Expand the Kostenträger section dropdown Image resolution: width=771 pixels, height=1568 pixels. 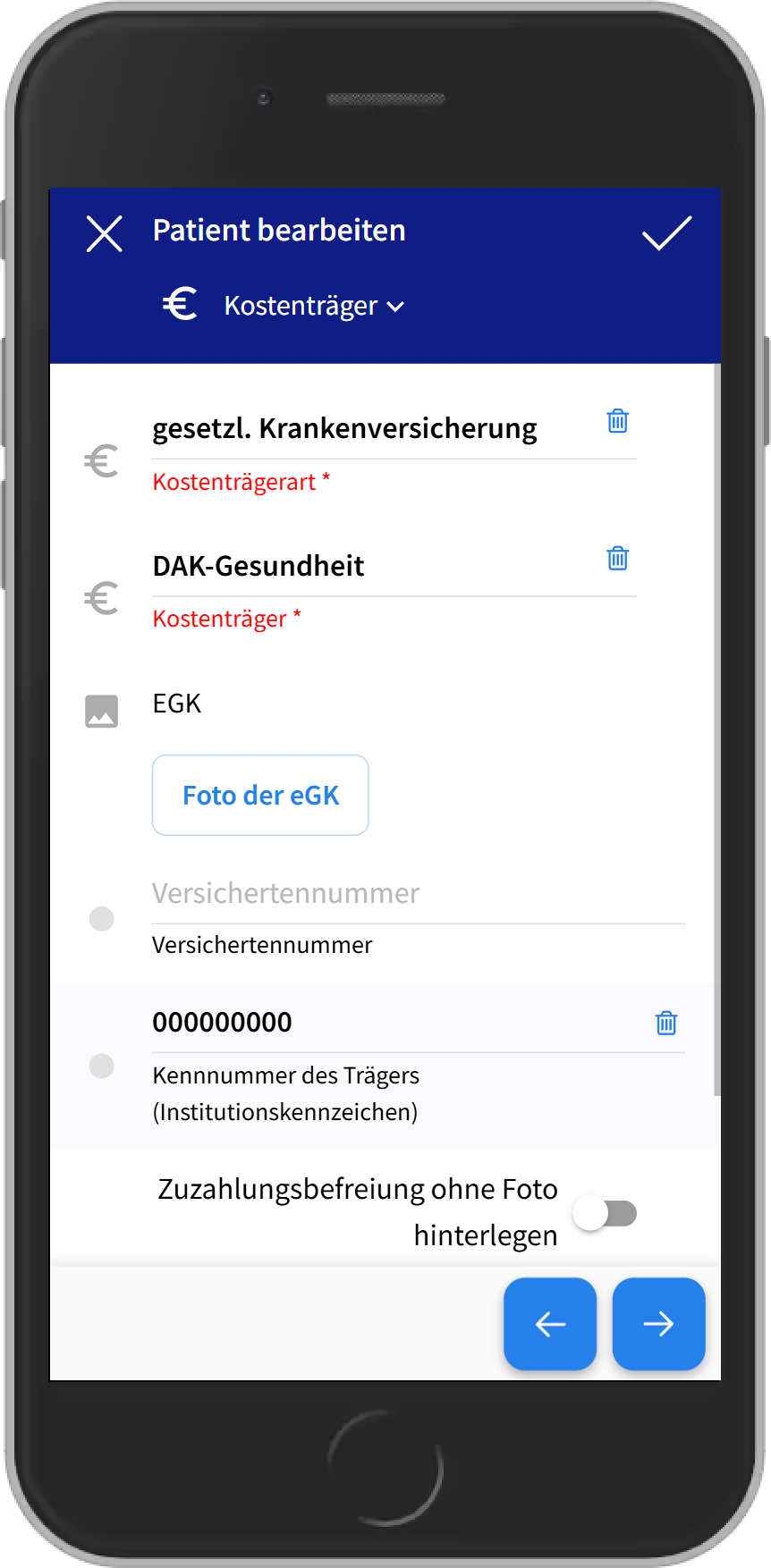coord(313,307)
